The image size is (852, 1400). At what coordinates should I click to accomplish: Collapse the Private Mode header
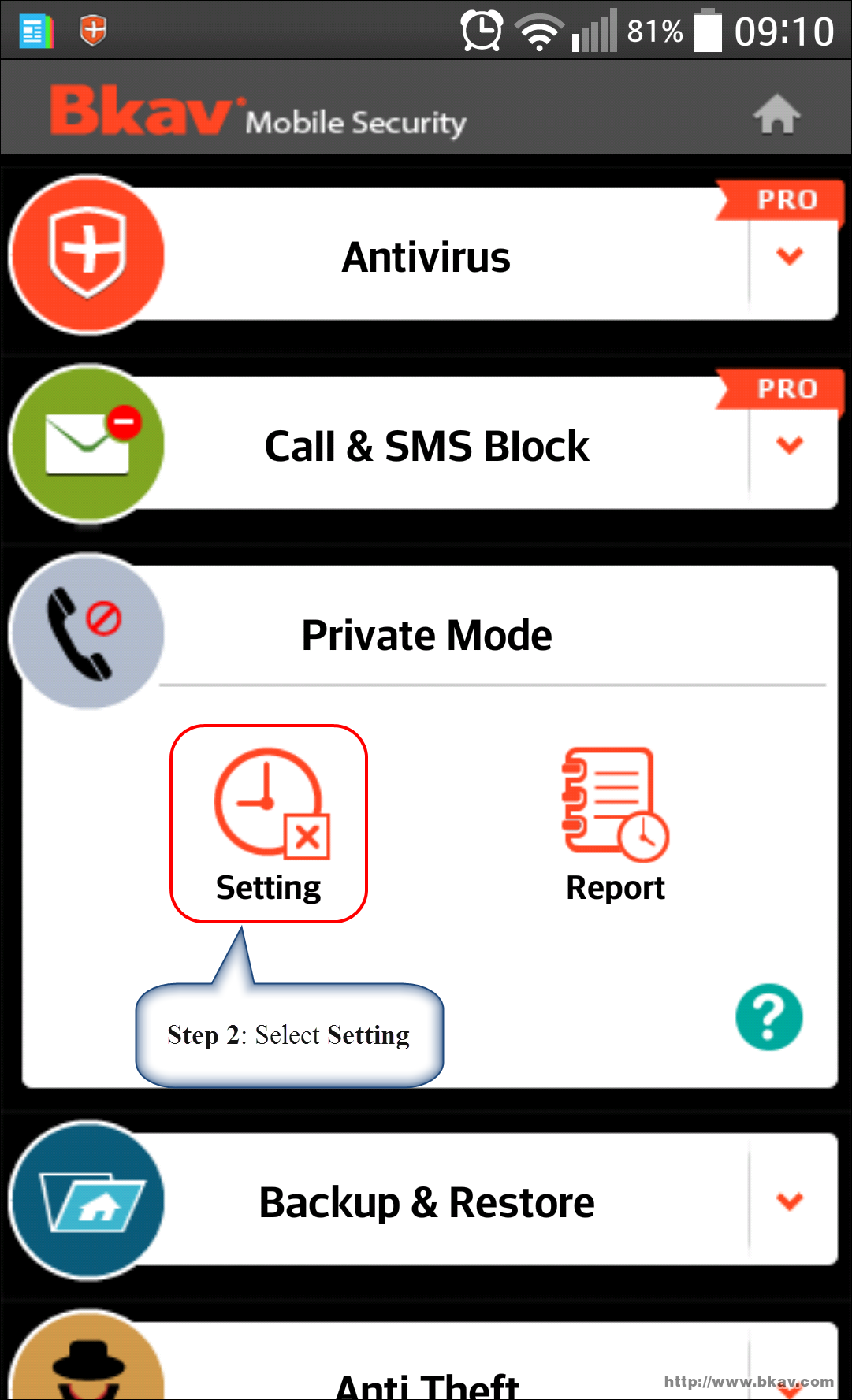pyautogui.click(x=426, y=635)
